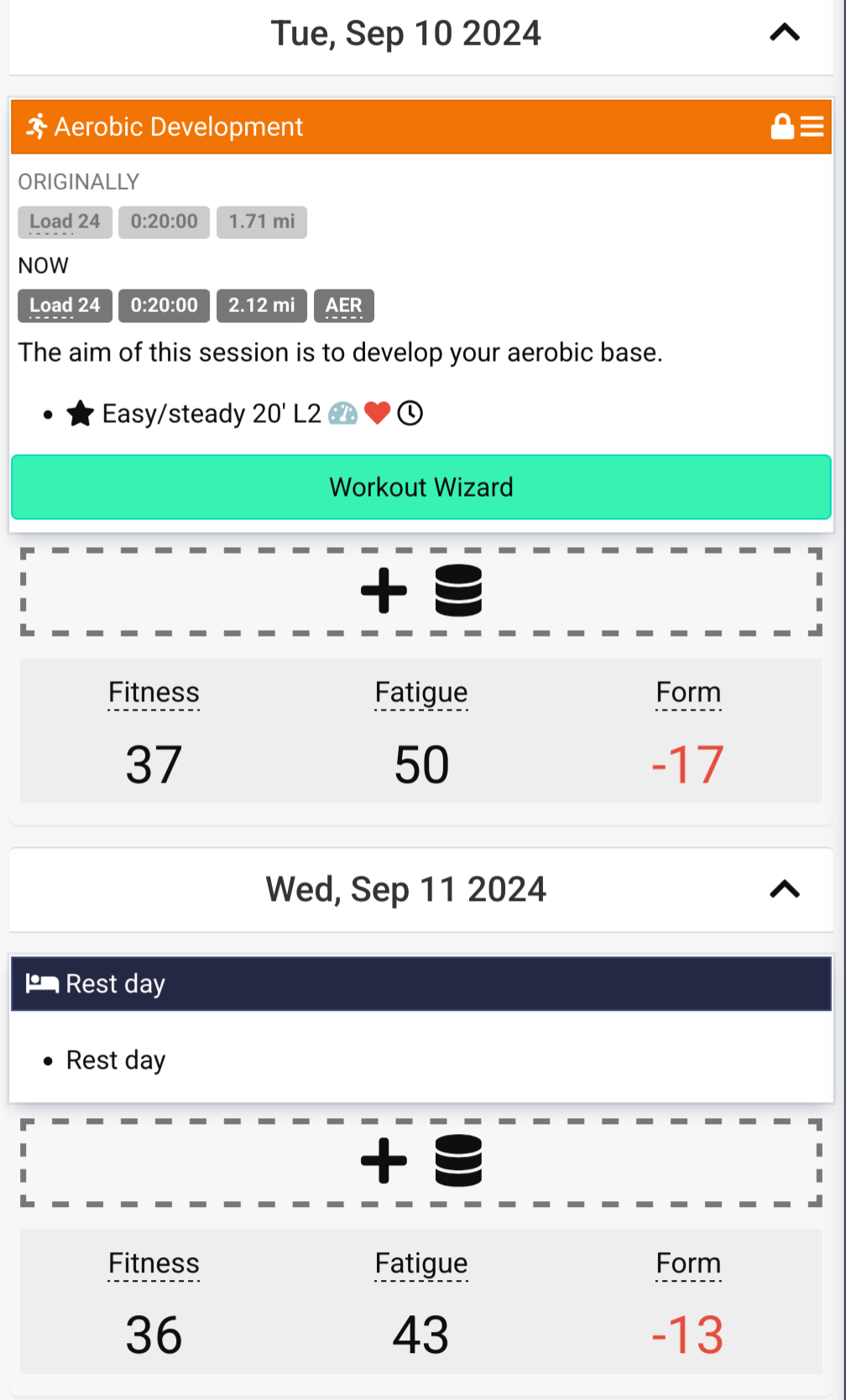
Task: Collapse the Wed, Sep 11 2024 section
Action: point(785,889)
